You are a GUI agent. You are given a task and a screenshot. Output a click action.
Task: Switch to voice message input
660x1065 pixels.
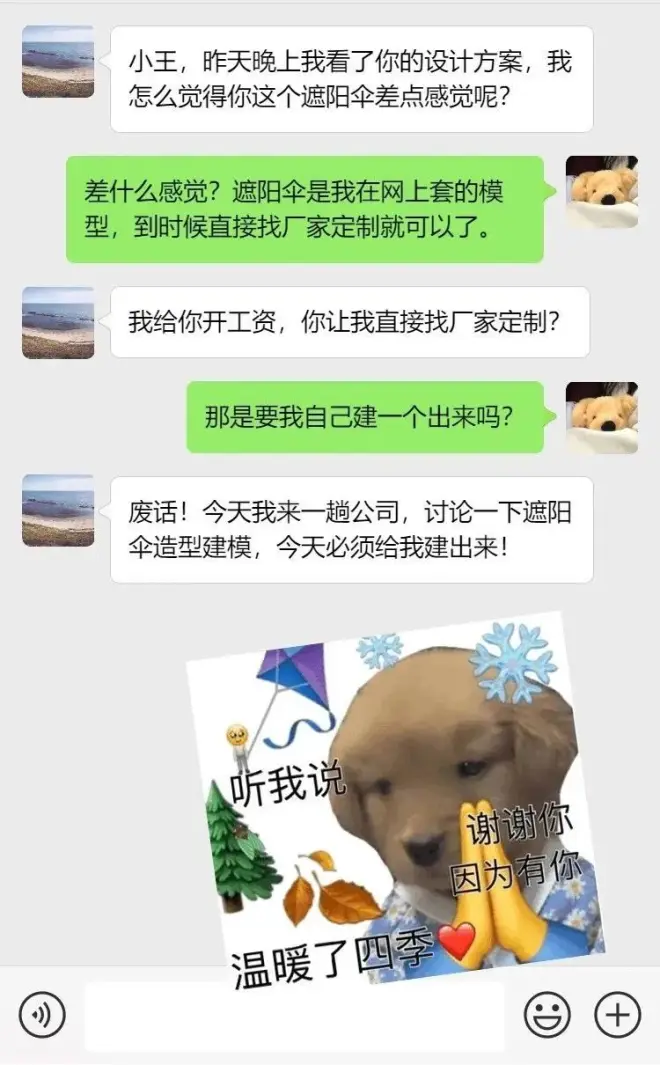tap(42, 1016)
